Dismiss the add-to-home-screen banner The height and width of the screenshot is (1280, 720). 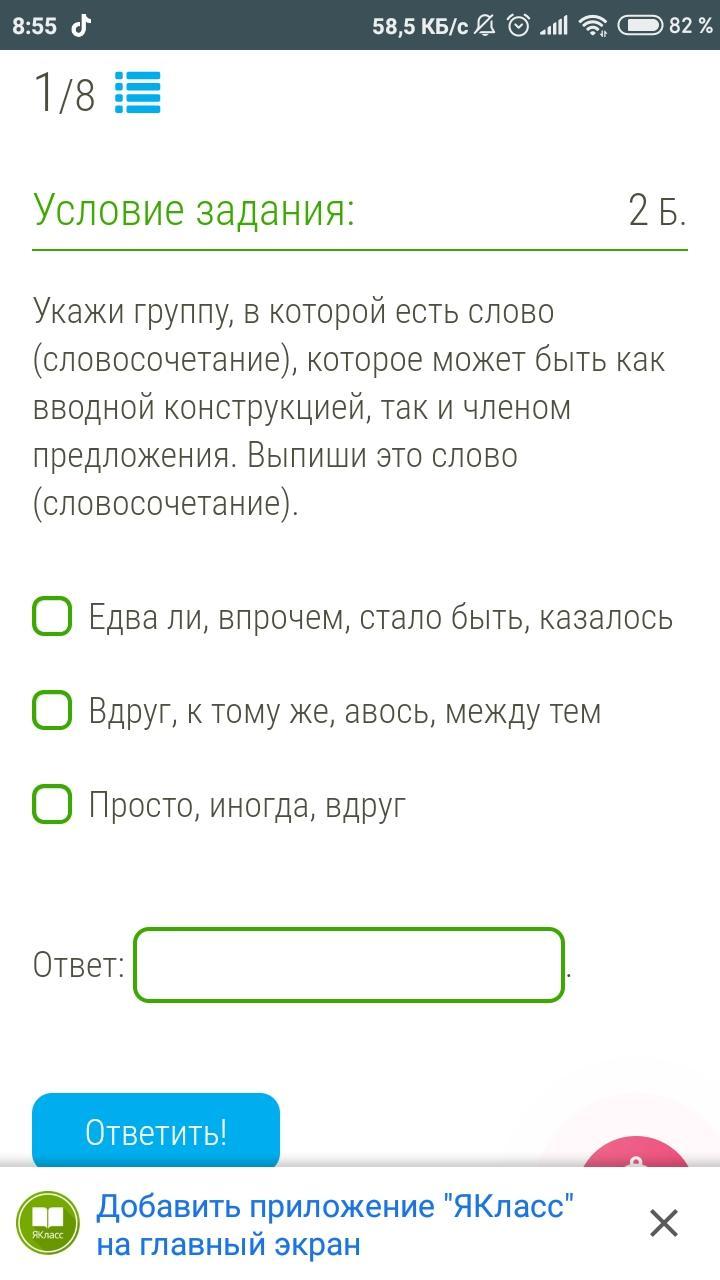point(664,1223)
